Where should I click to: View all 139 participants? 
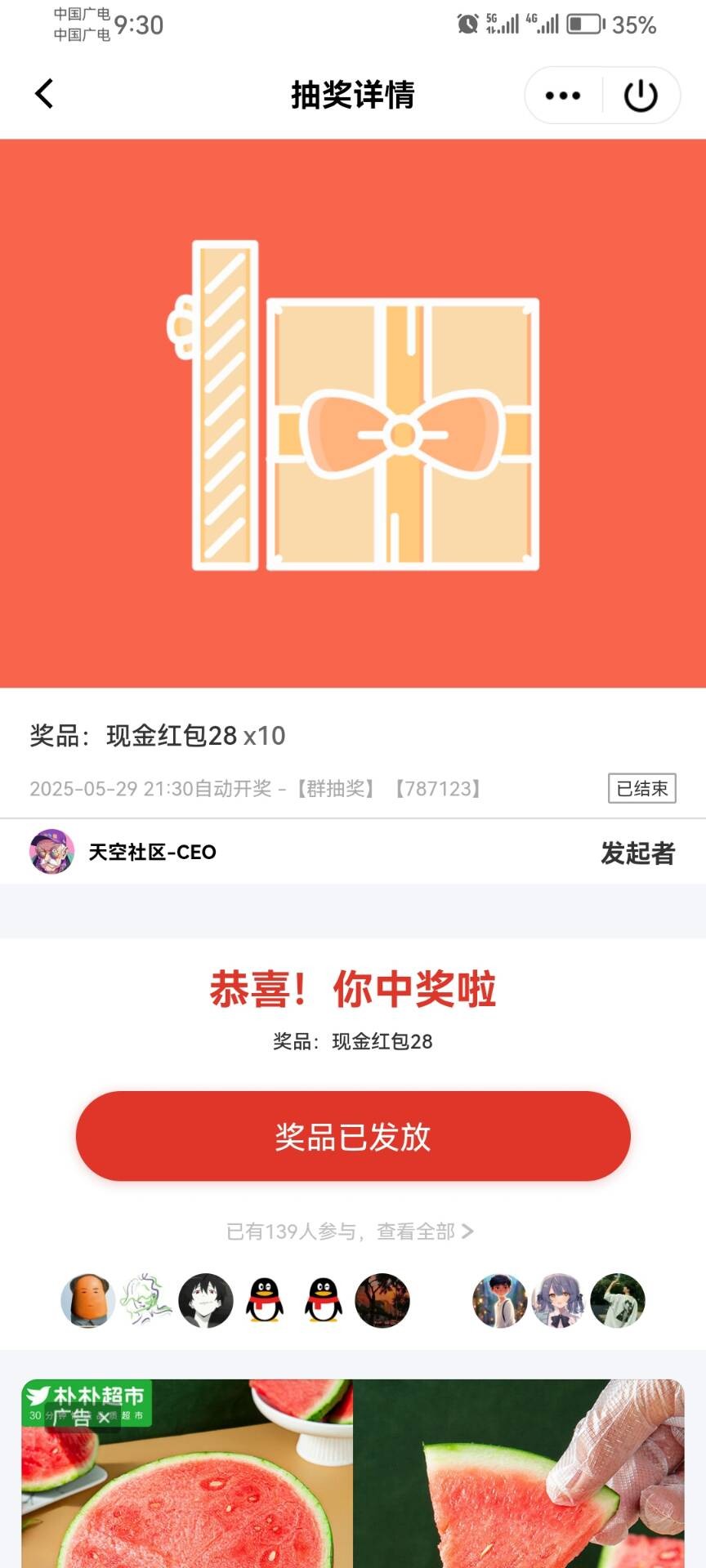(x=350, y=1232)
